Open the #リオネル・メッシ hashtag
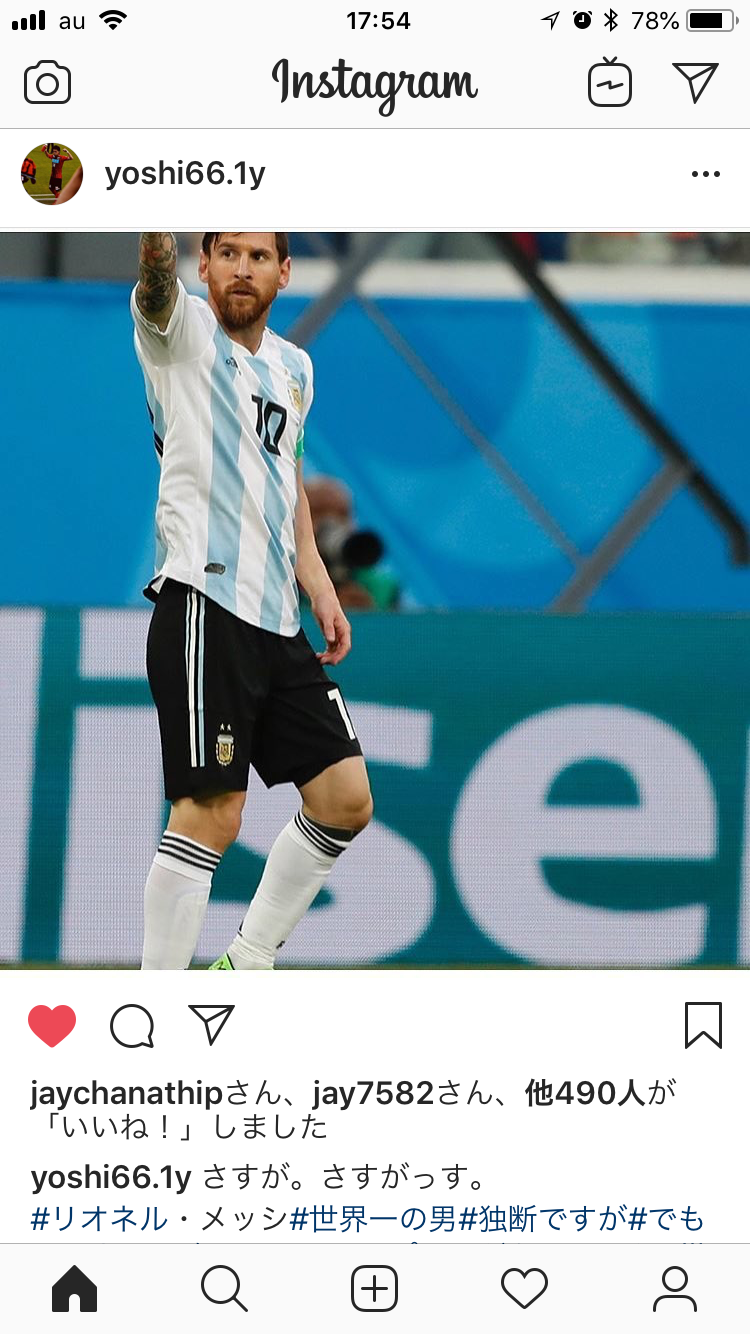The image size is (750, 1334). [160, 1219]
